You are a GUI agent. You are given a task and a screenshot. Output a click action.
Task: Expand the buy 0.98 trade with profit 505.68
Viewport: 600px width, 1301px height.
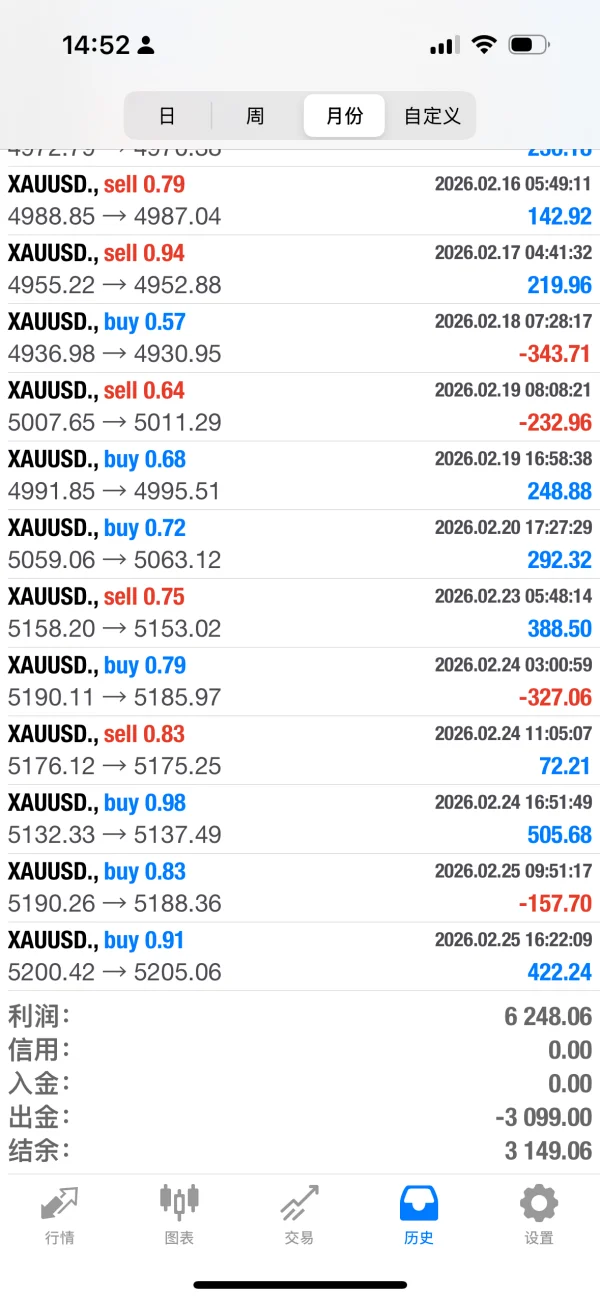point(300,819)
